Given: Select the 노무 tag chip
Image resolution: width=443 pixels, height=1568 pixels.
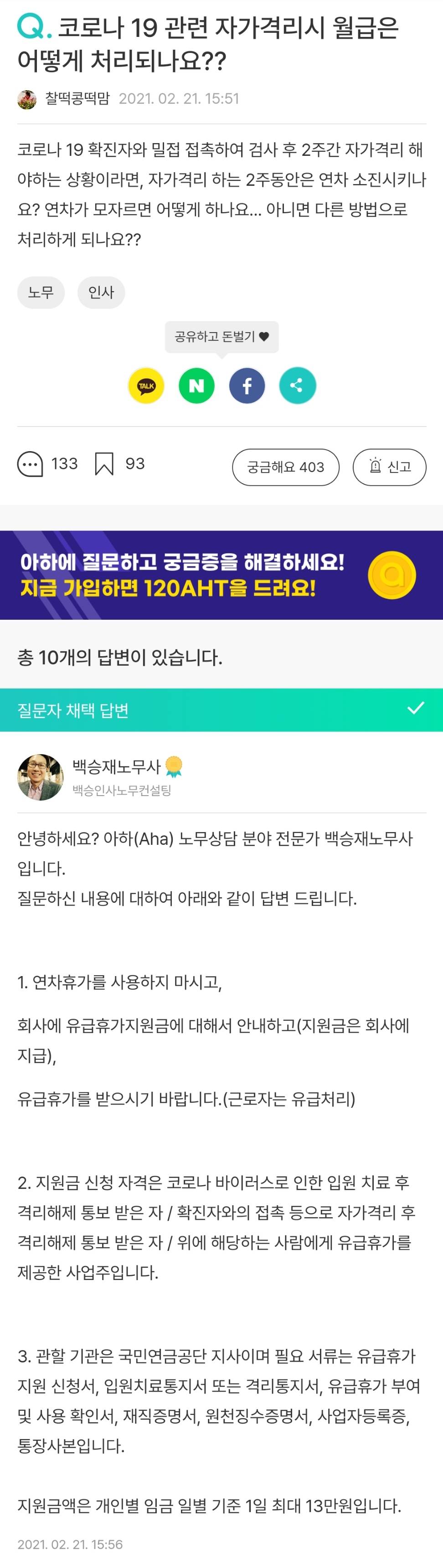Looking at the screenshot, I should 41,293.
